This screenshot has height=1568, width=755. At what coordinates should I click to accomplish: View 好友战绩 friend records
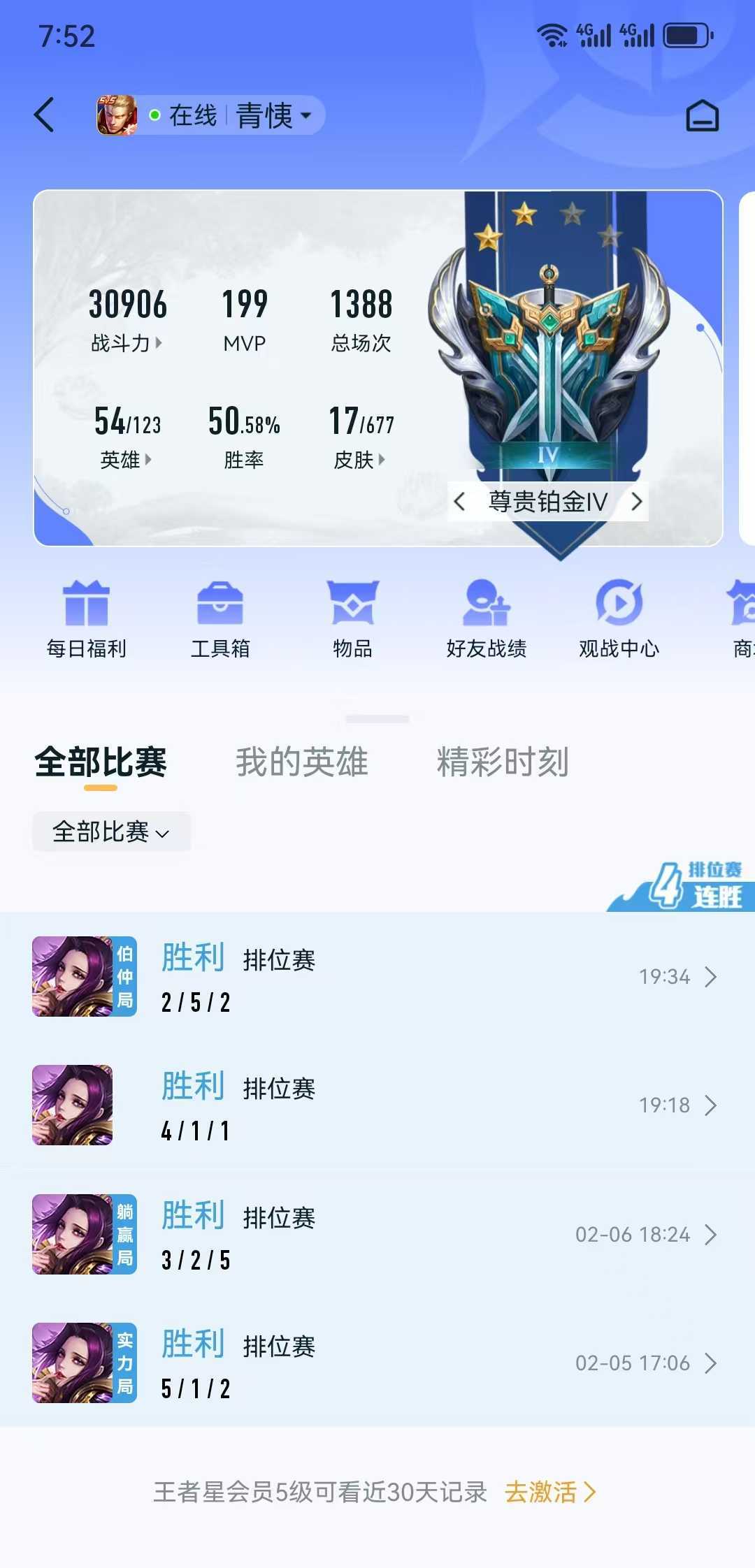coord(487,618)
